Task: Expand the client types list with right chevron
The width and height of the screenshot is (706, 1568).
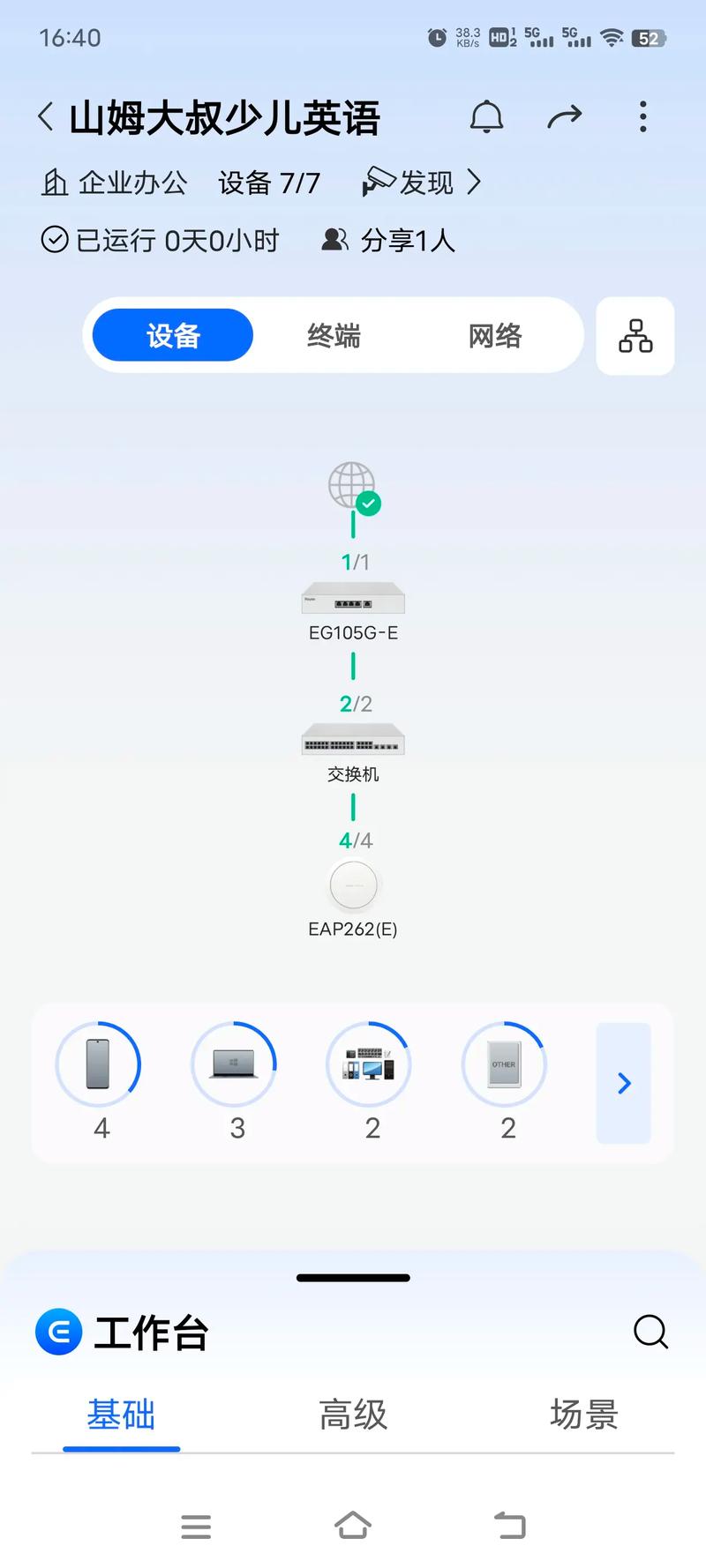Action: (624, 1083)
